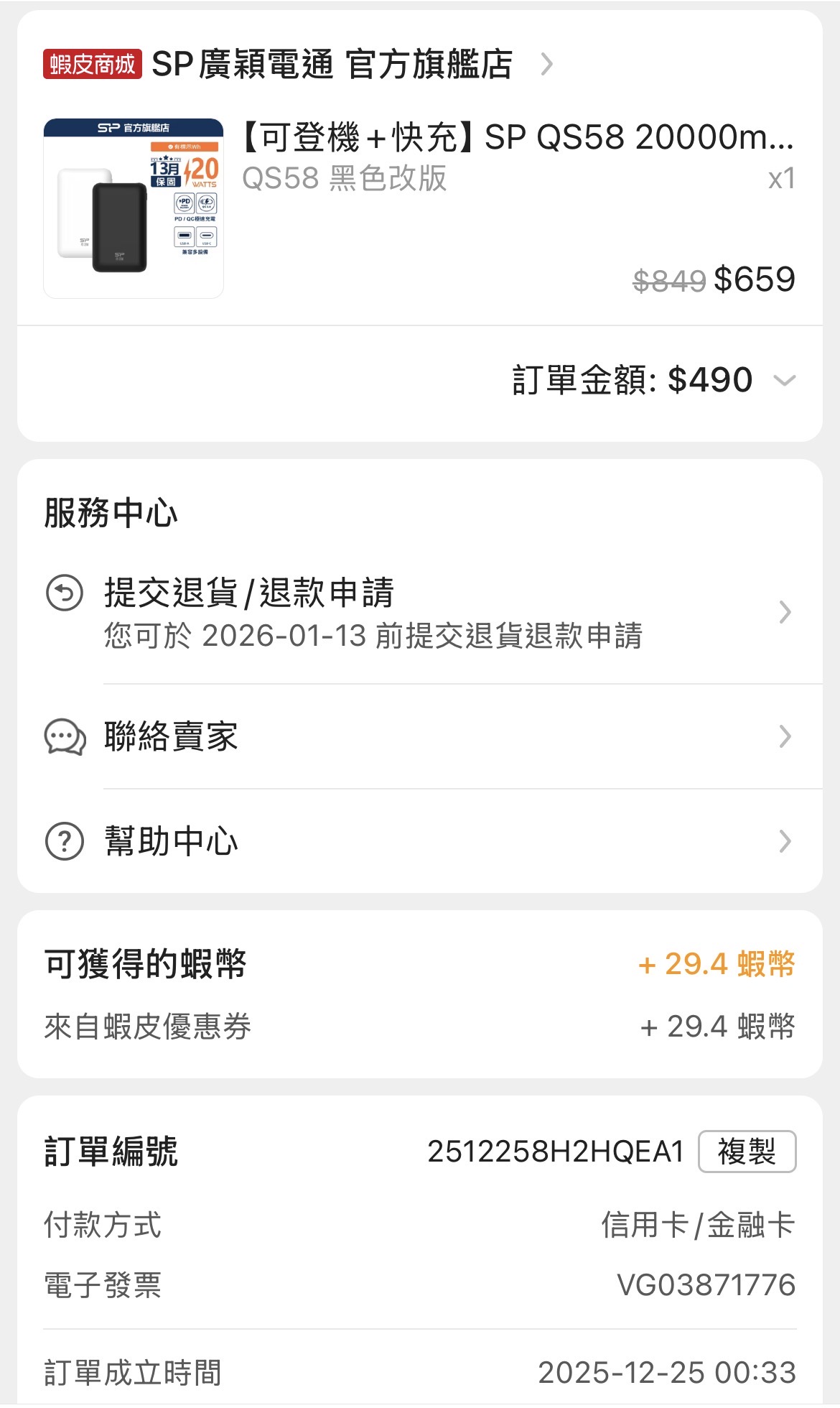This screenshot has height=1408, width=840.
Task: Copy the order number with 複製
Action: point(747,1152)
